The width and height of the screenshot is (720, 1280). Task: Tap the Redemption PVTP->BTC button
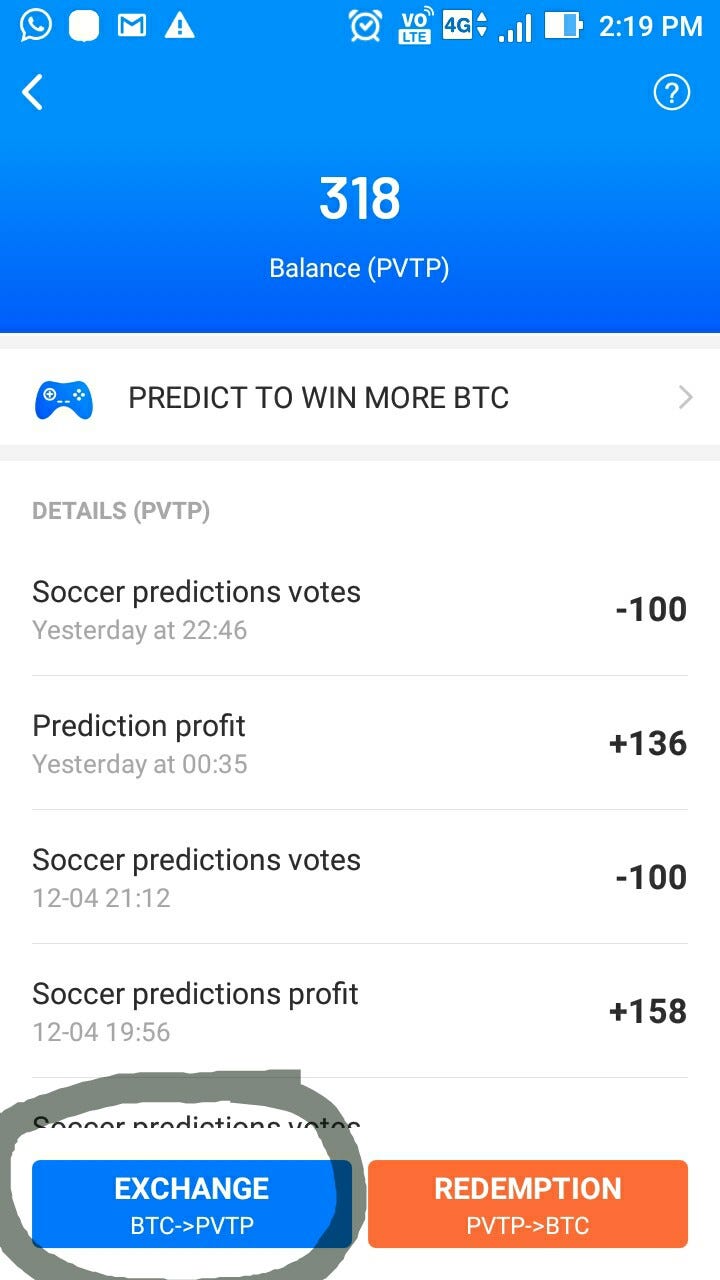tap(528, 1204)
